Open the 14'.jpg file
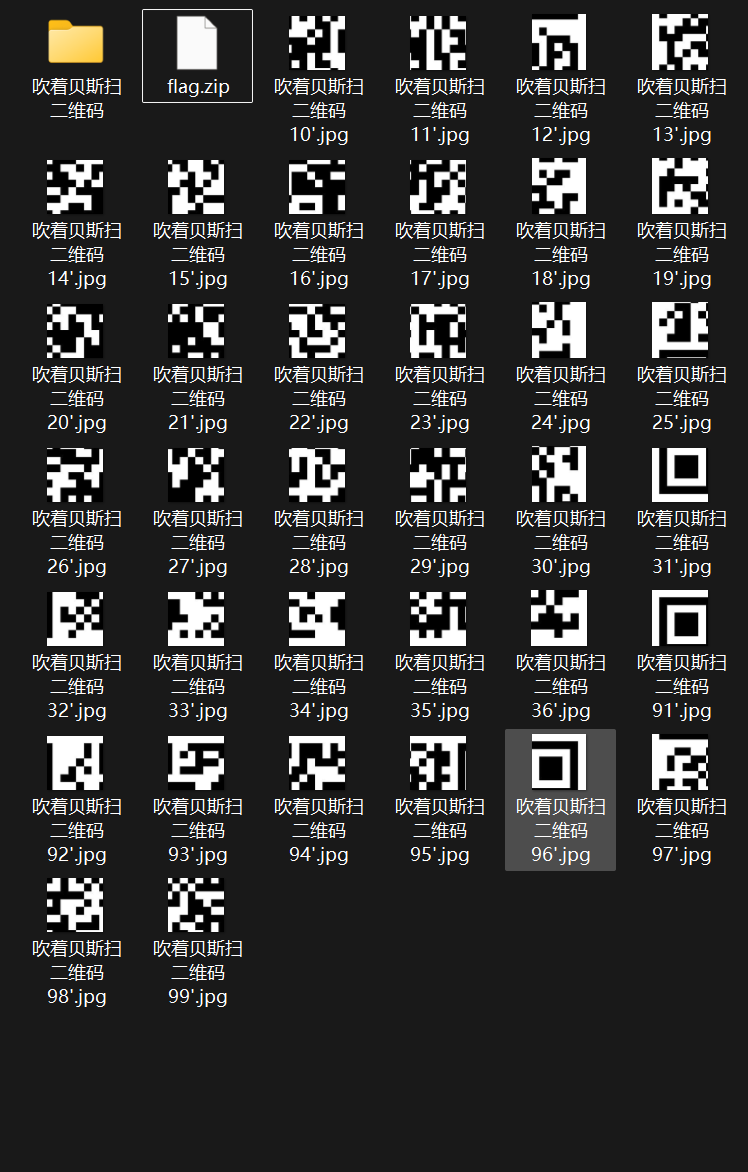Viewport: 748px width, 1172px height. tap(76, 187)
